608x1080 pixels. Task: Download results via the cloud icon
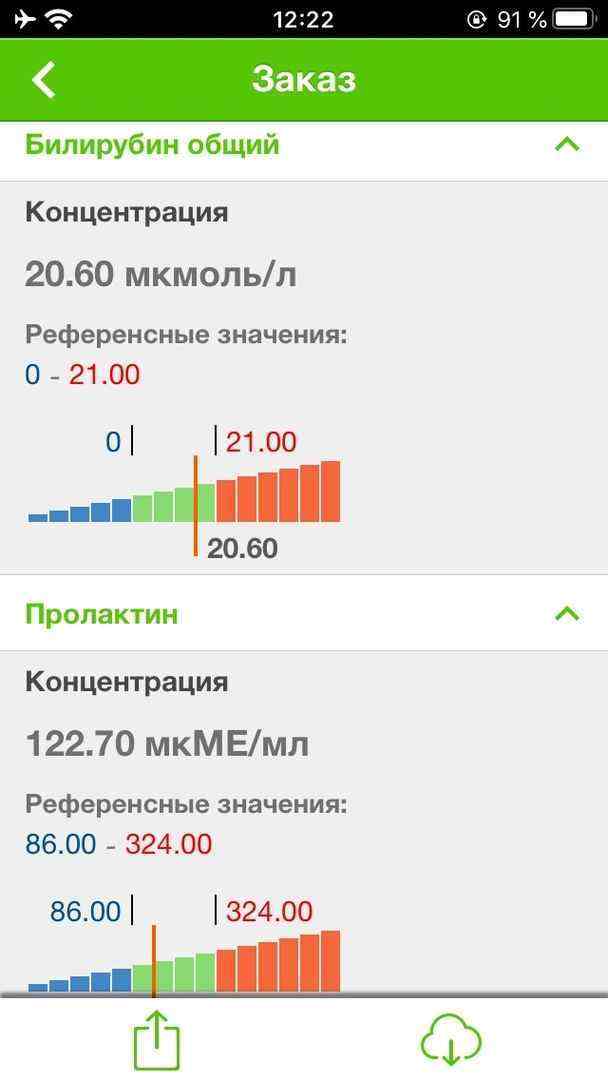(x=451, y=1040)
